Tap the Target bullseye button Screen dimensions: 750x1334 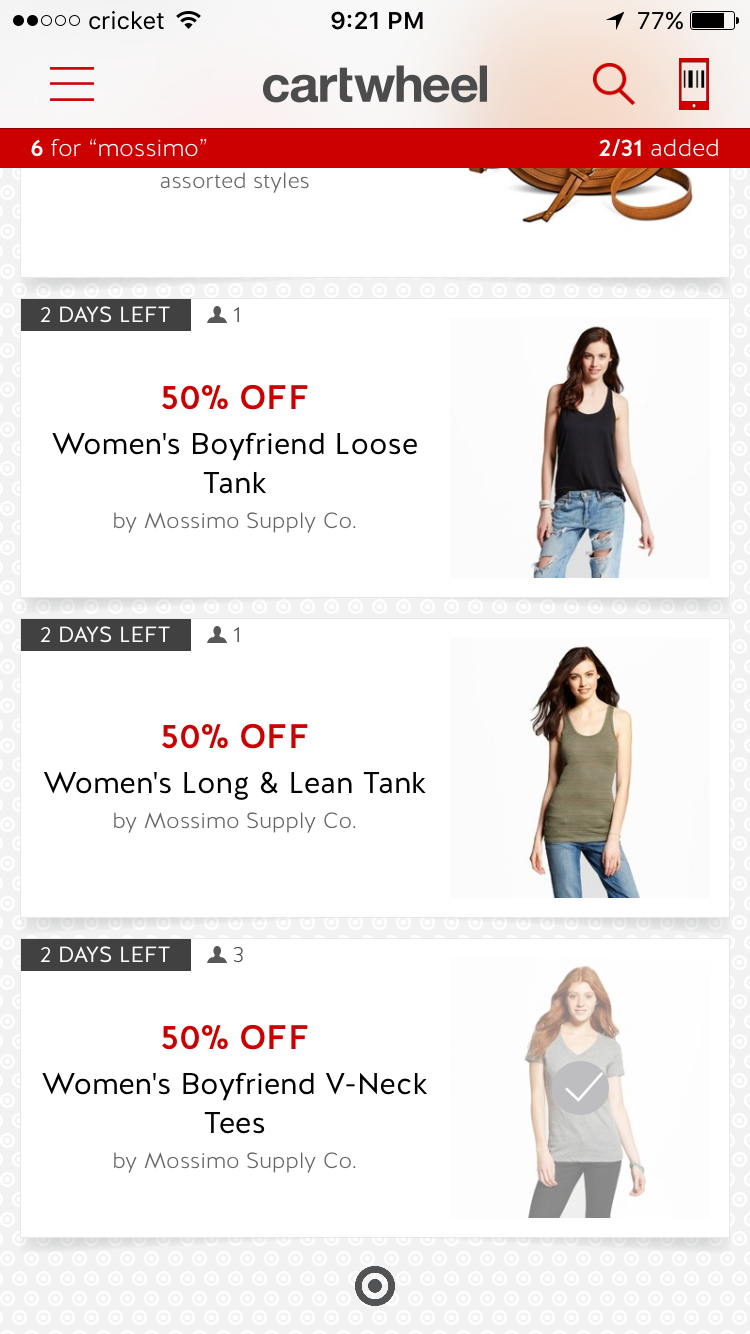click(x=375, y=1286)
